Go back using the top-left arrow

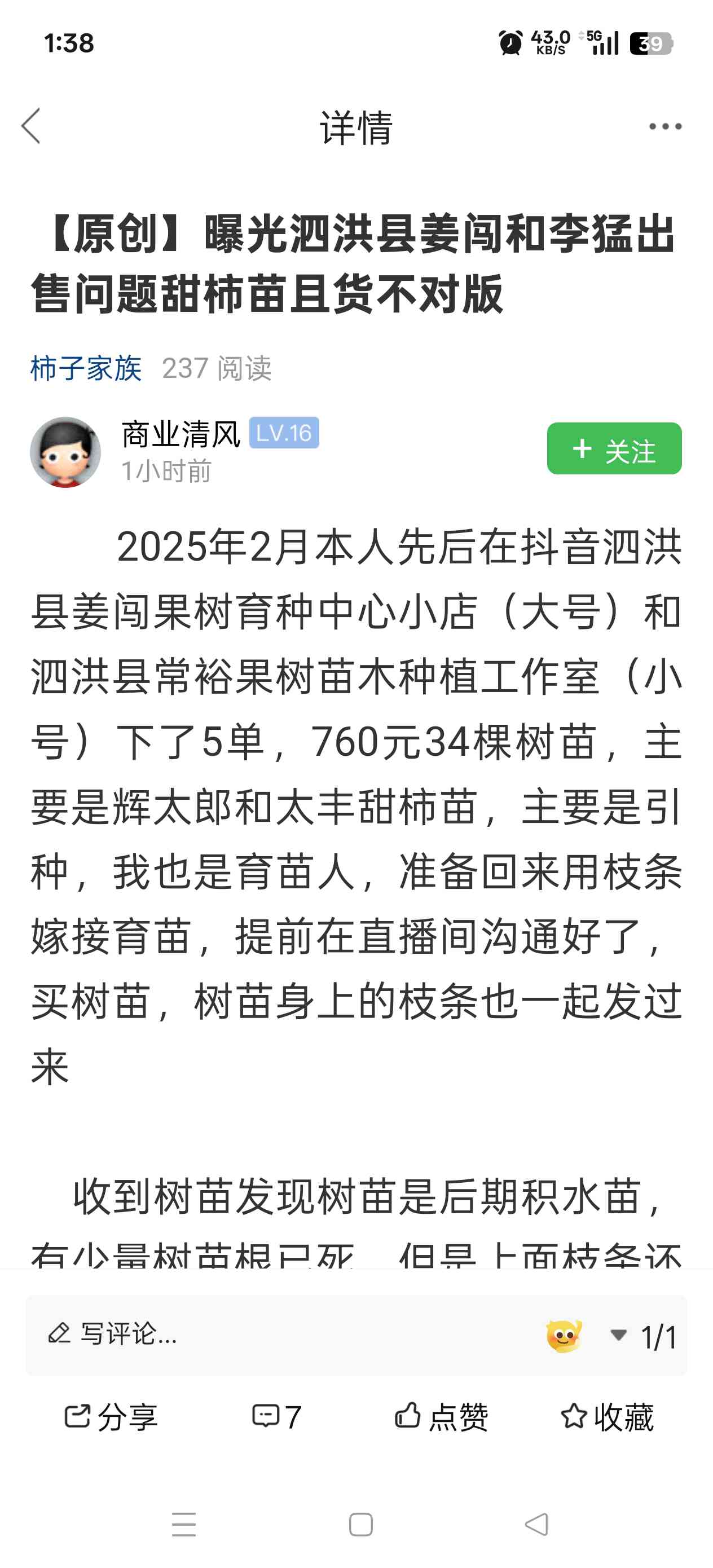click(x=32, y=126)
